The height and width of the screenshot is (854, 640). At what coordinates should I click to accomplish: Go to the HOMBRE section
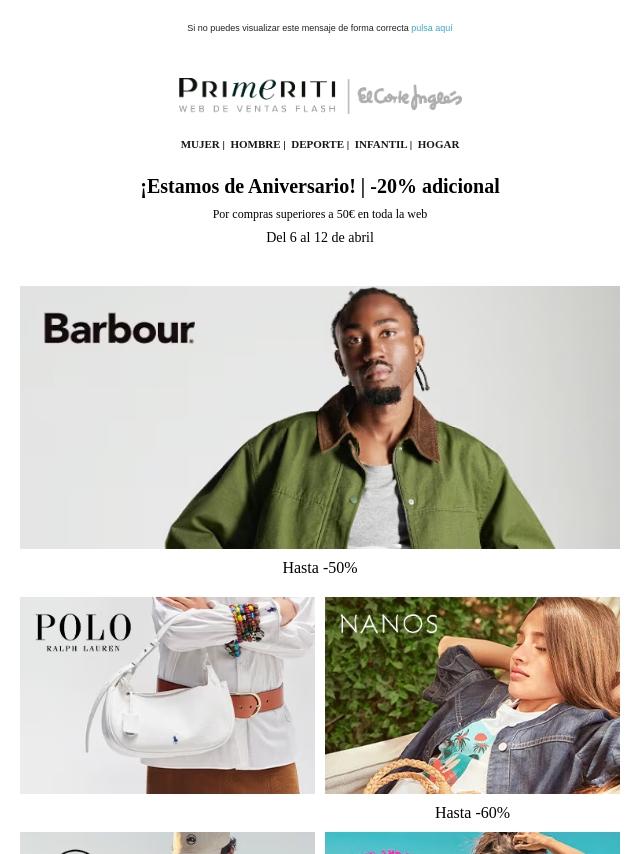click(x=255, y=144)
